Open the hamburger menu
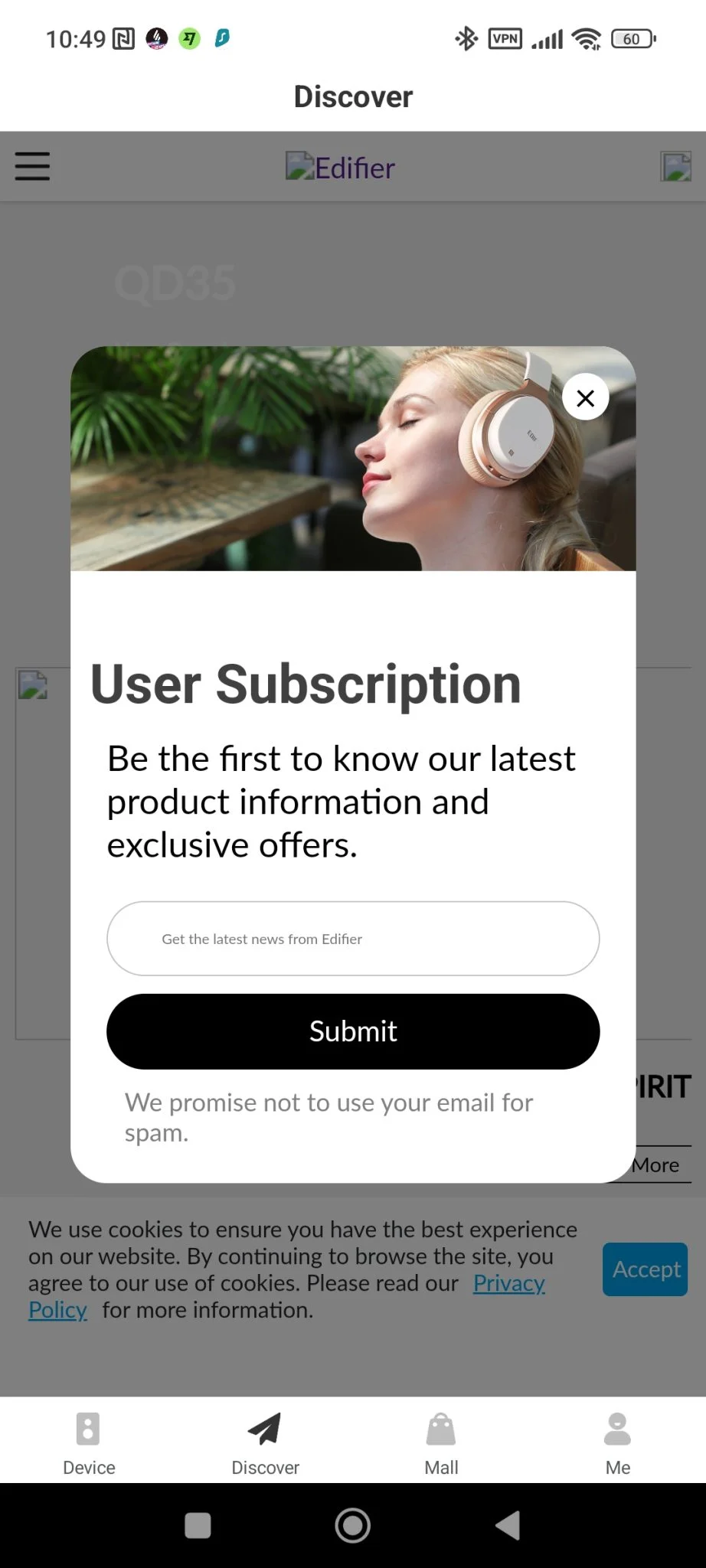Viewport: 706px width, 1568px height. pyautogui.click(x=32, y=166)
